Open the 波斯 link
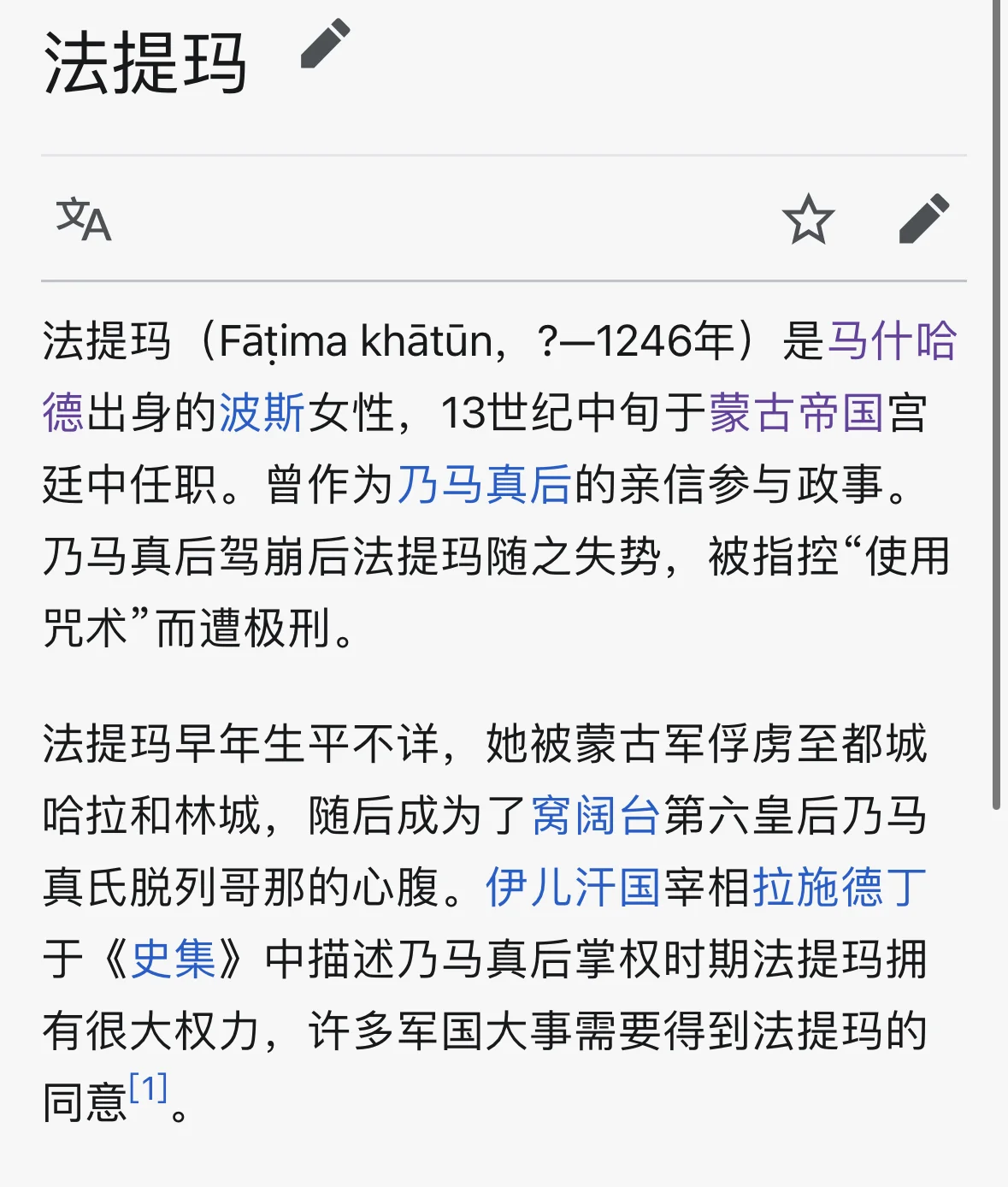1008x1187 pixels. 262,413
